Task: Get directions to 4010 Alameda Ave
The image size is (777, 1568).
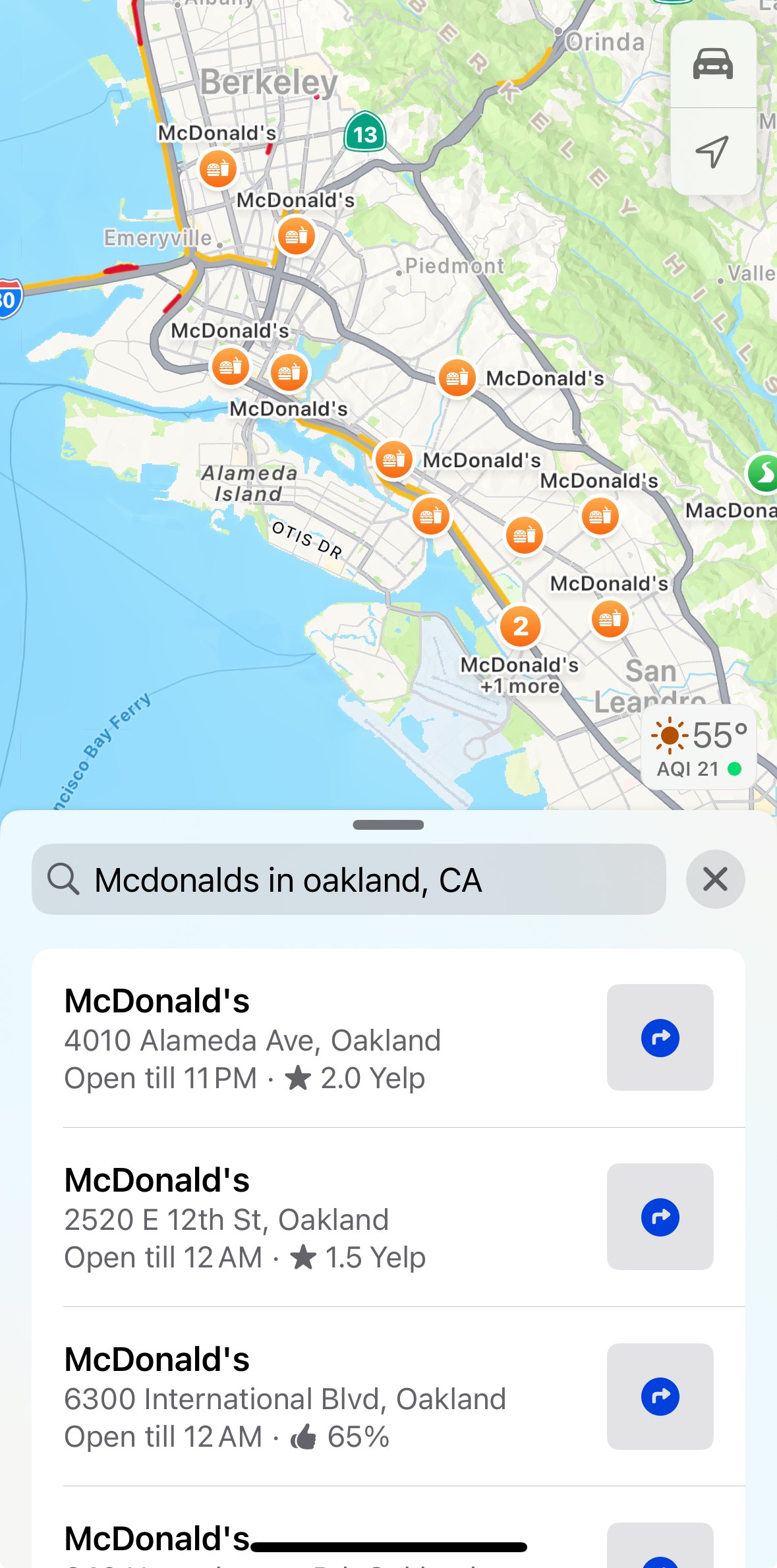Action: (660, 1037)
